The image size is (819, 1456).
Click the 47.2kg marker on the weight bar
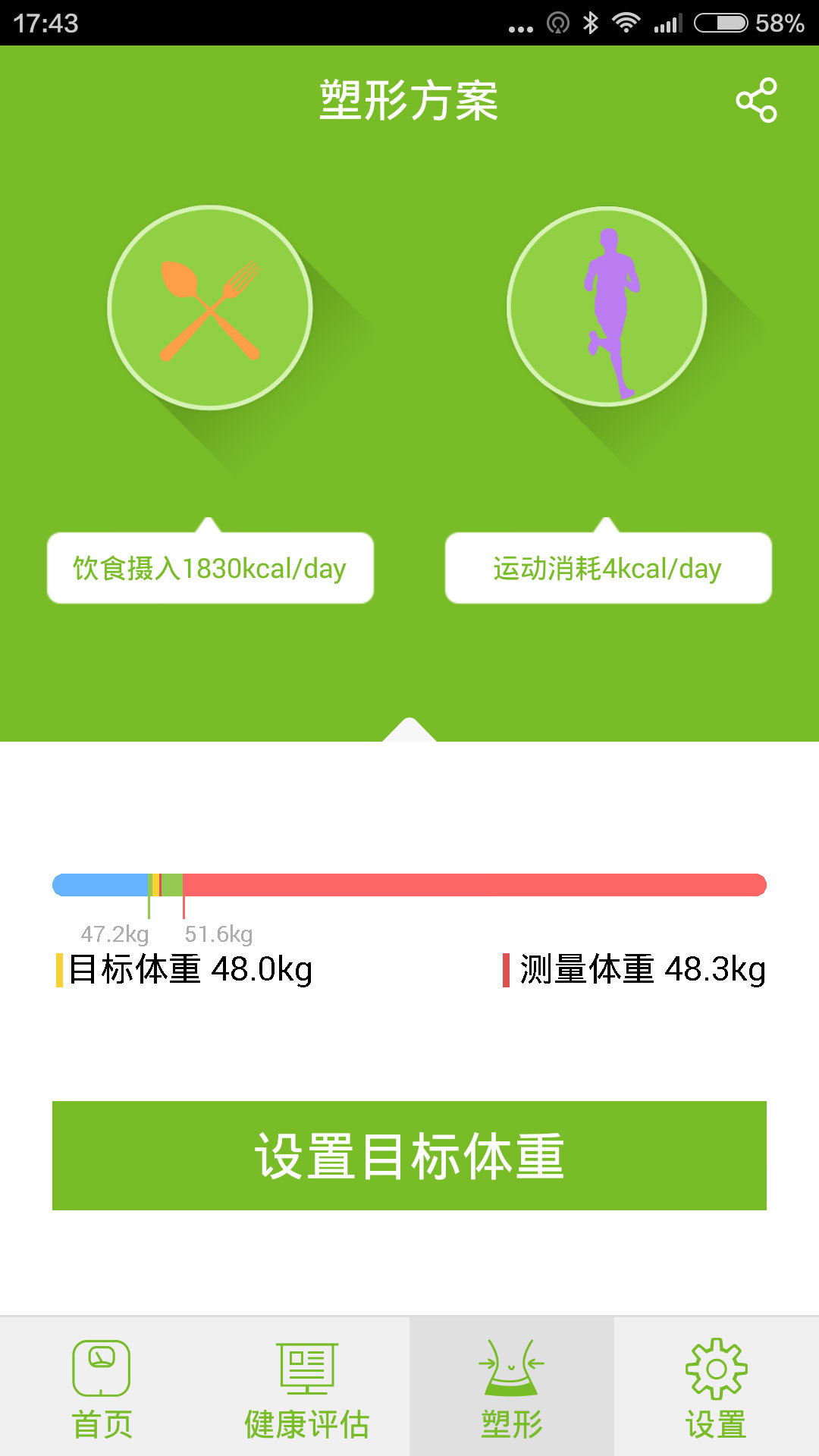coord(115,935)
